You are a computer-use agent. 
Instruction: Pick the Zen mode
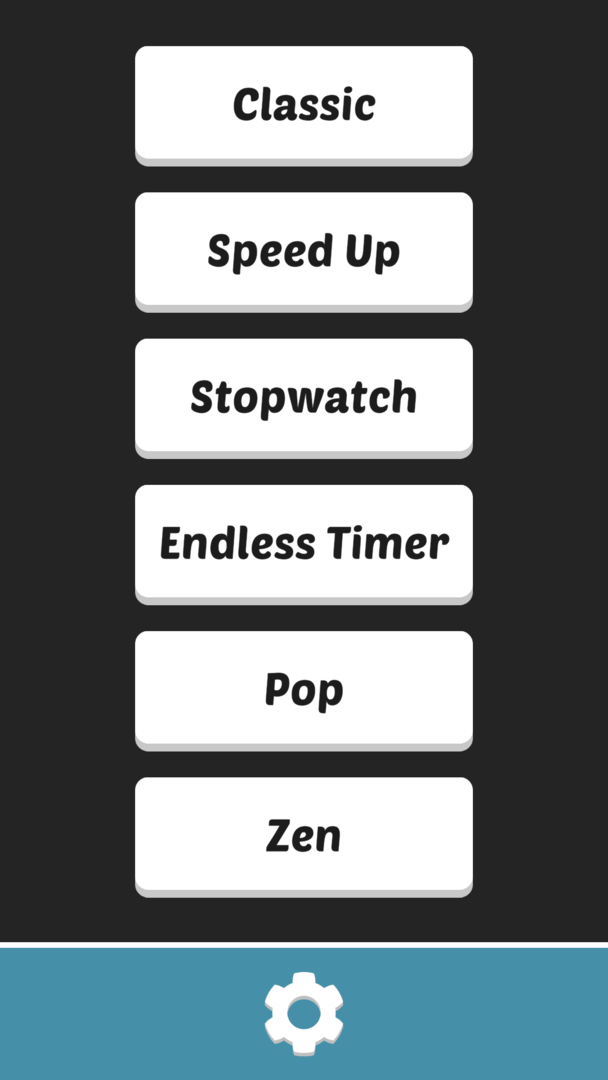tap(304, 835)
